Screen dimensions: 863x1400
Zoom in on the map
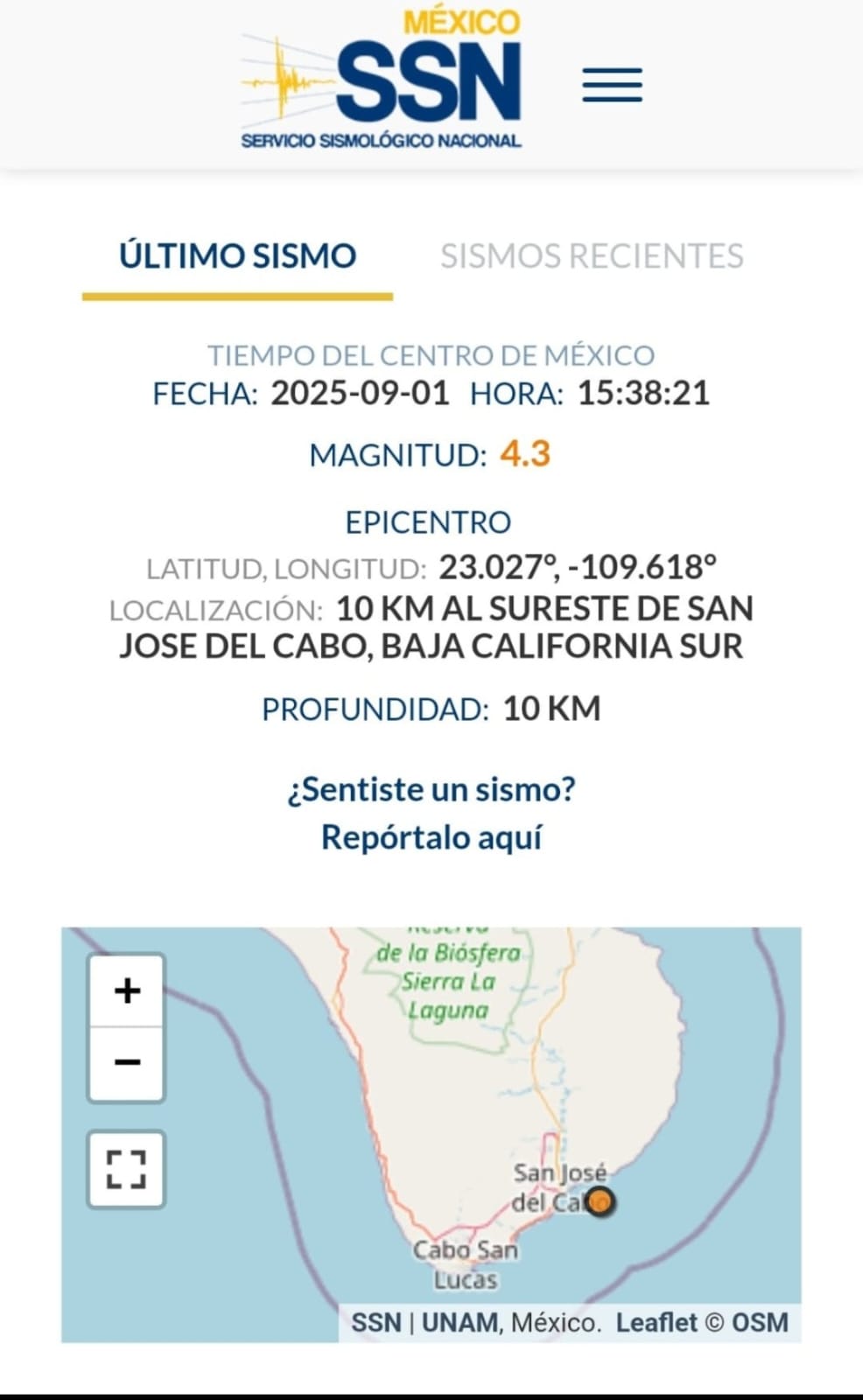(x=127, y=990)
